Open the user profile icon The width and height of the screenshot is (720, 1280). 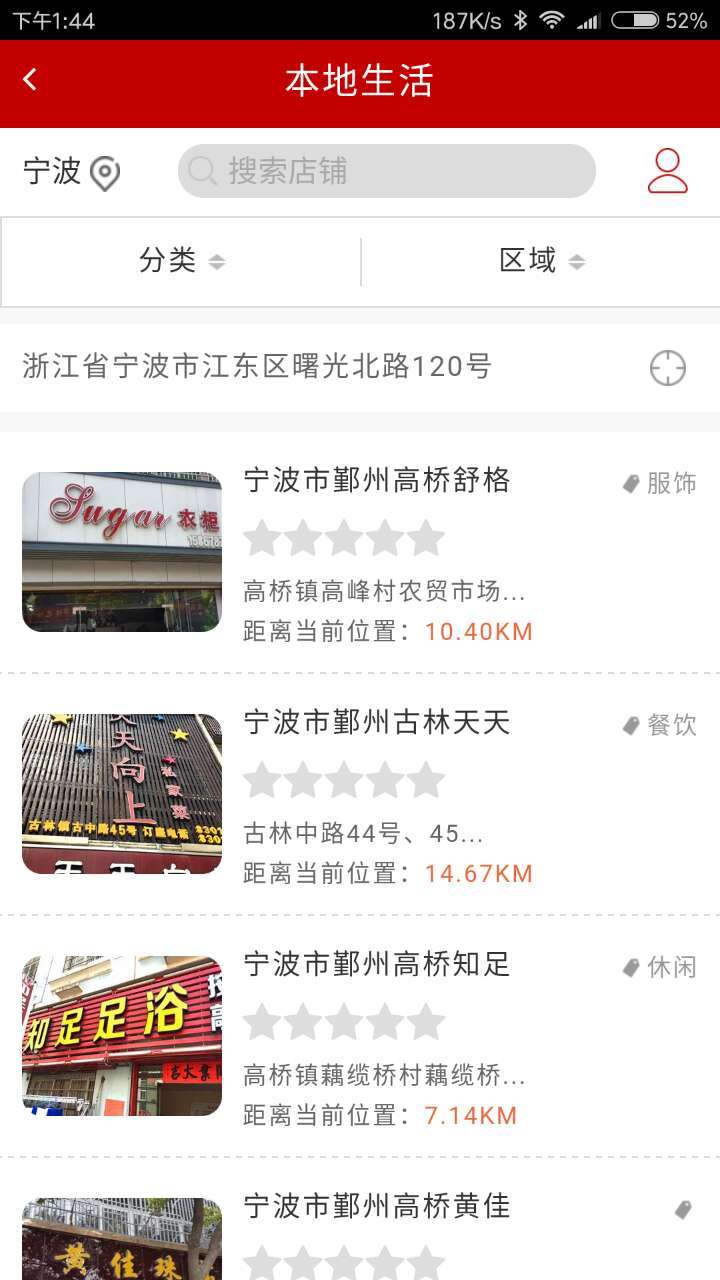coord(667,171)
